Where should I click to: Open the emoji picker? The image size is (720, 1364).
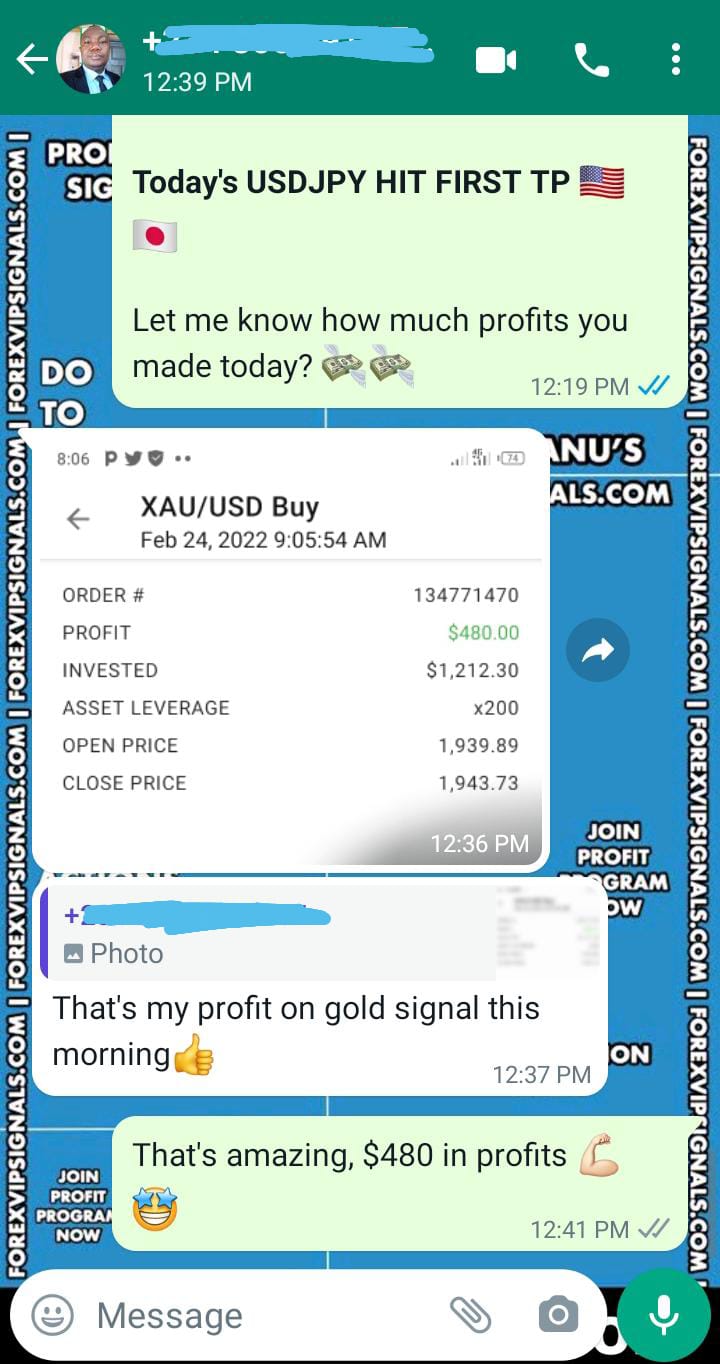pyautogui.click(x=52, y=1315)
